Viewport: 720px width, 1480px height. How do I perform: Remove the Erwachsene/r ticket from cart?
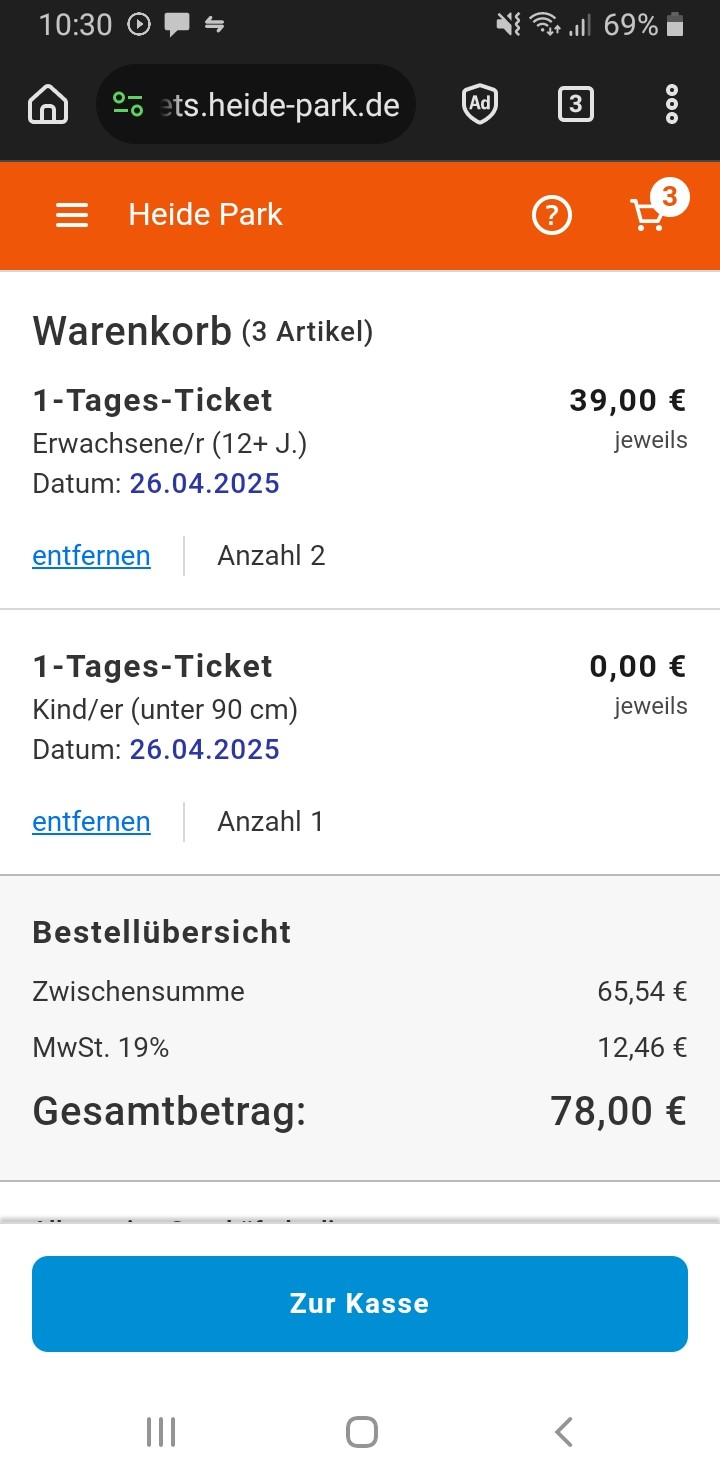click(92, 556)
